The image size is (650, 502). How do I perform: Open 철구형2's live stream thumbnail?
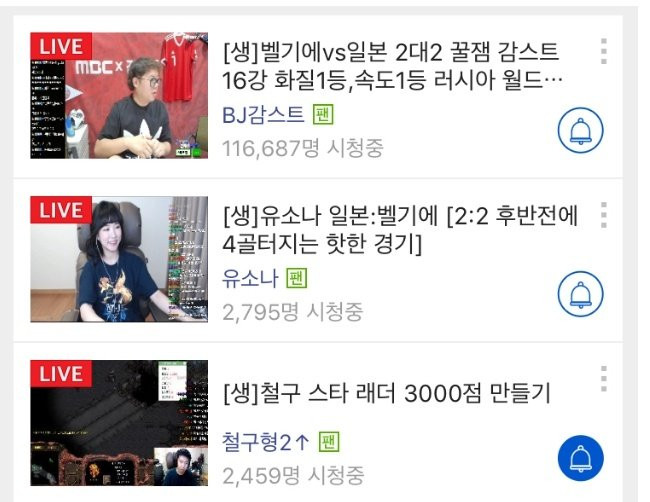(x=119, y=423)
